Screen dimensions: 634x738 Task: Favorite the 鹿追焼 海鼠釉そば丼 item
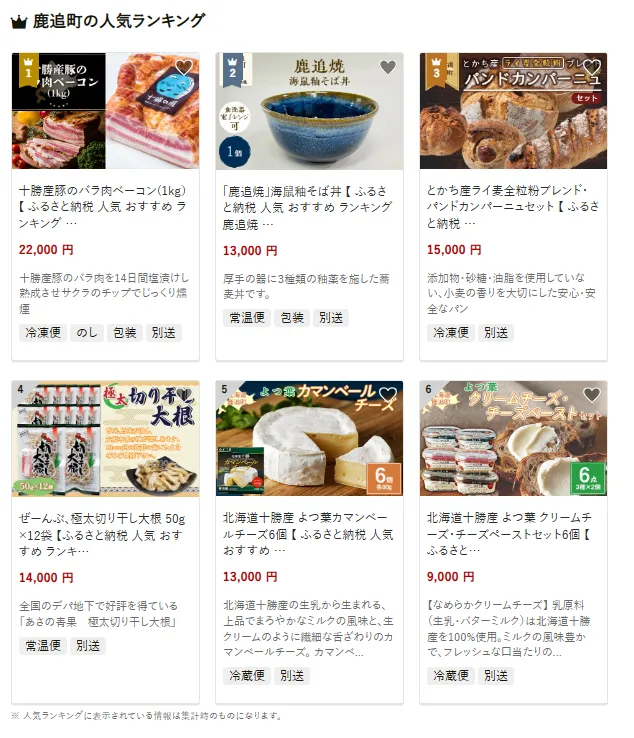(387, 67)
